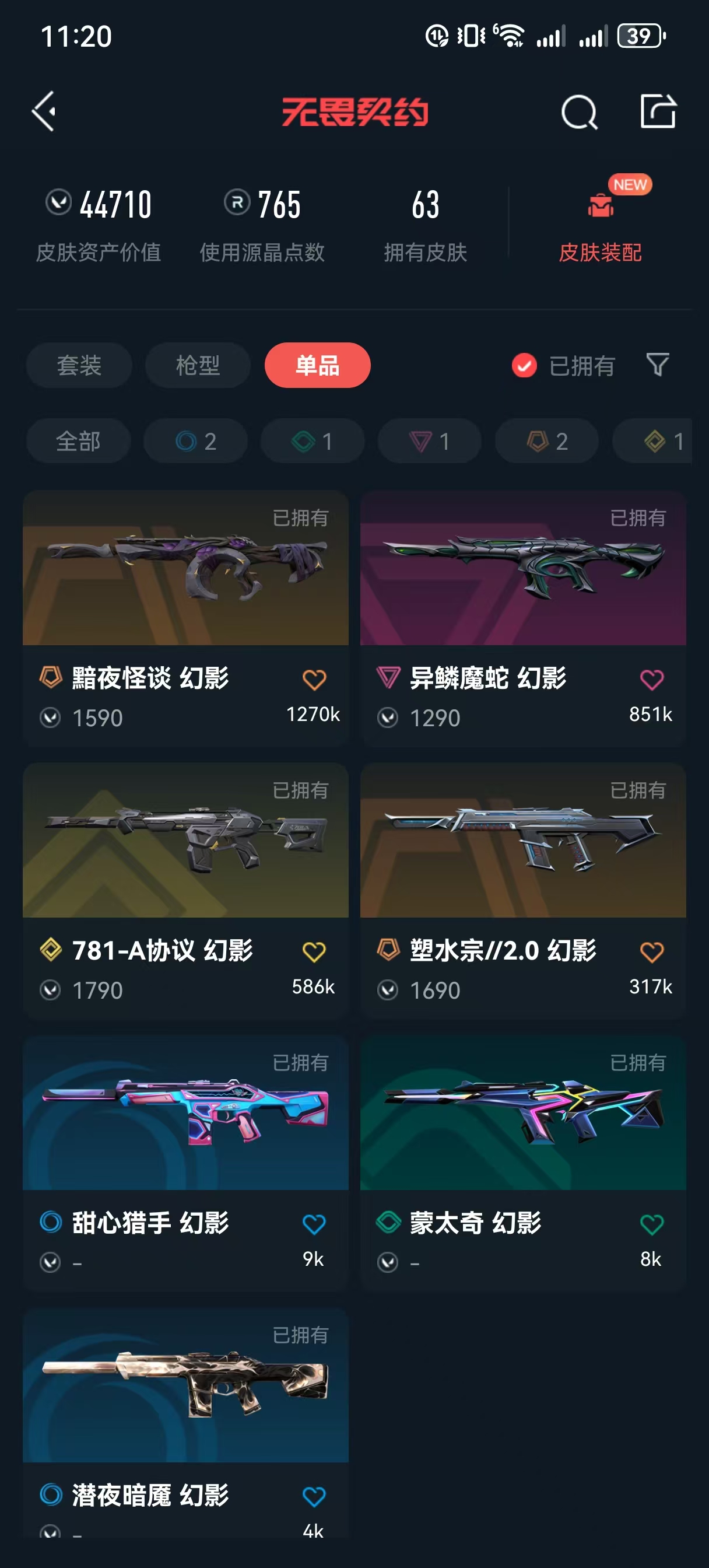Open the funnel filter icon

[658, 365]
